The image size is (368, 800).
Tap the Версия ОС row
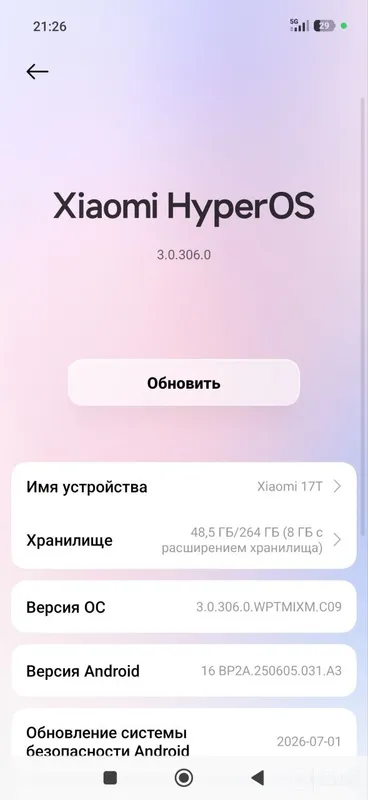[x=184, y=607]
